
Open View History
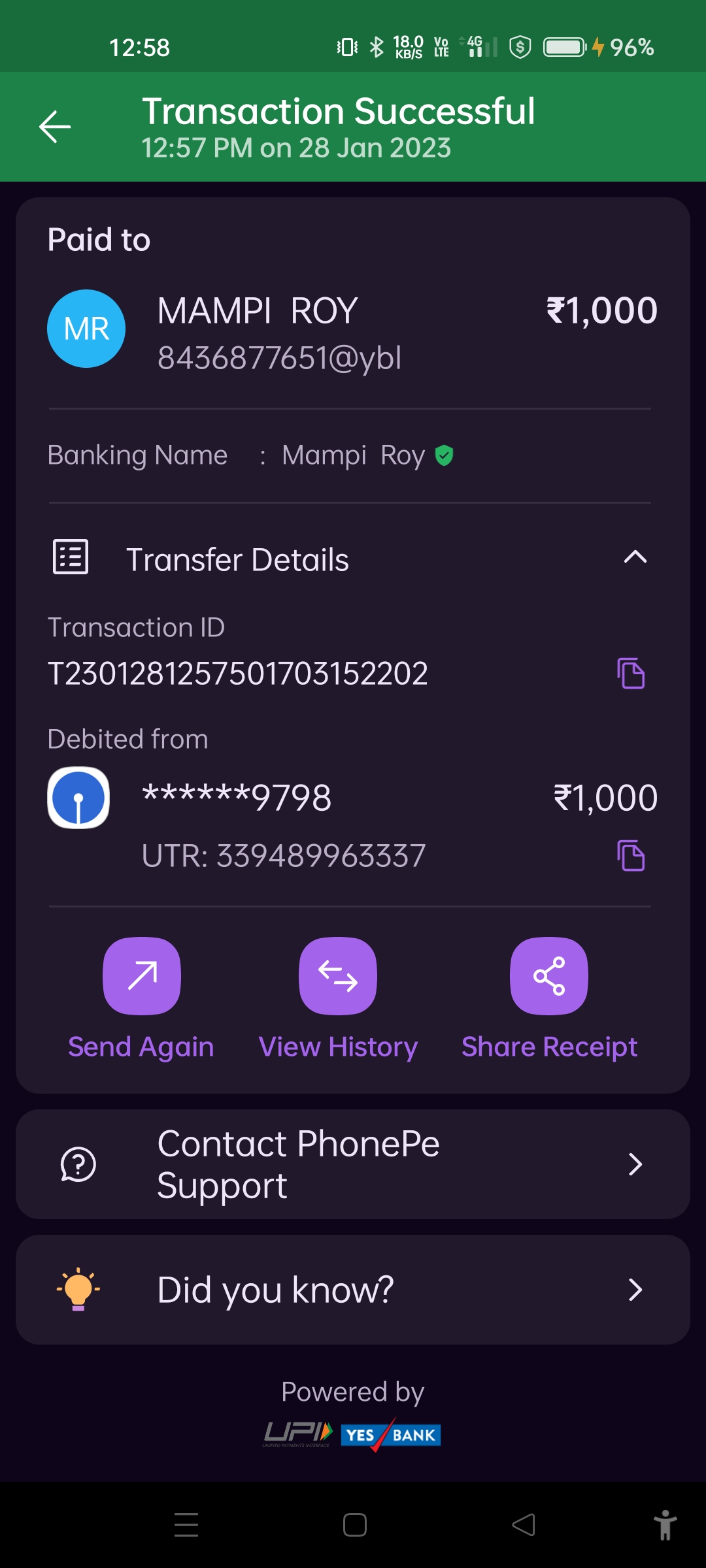click(338, 977)
